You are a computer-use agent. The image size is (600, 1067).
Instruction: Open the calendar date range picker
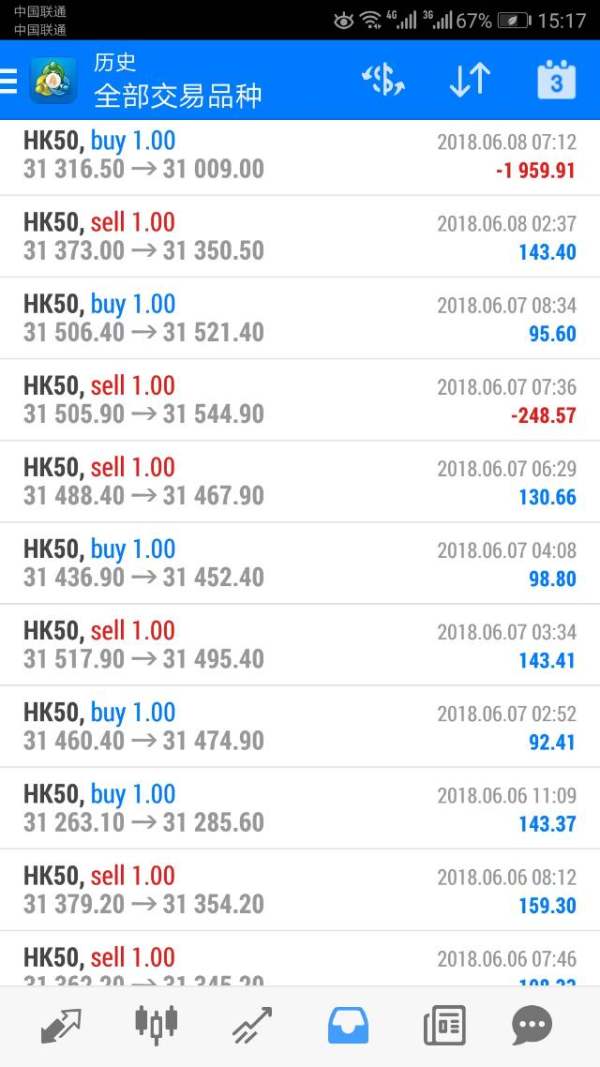pos(556,81)
